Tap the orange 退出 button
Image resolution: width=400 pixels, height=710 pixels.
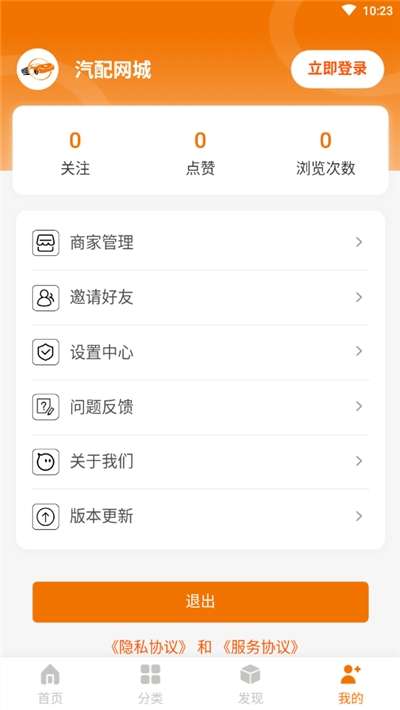click(200, 602)
